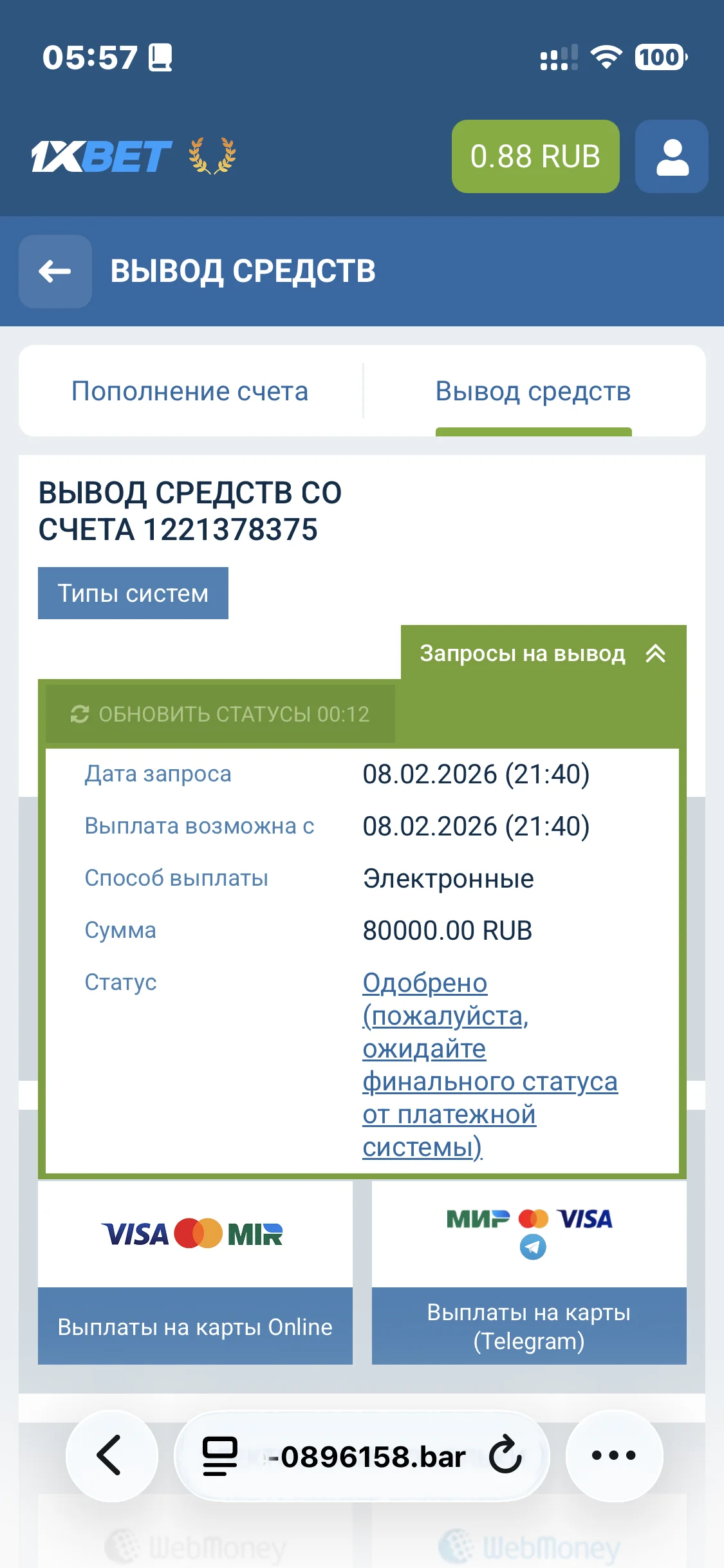This screenshot has height=1568, width=724.
Task: Switch to the Пополнение счета tab
Action: pyautogui.click(x=190, y=391)
